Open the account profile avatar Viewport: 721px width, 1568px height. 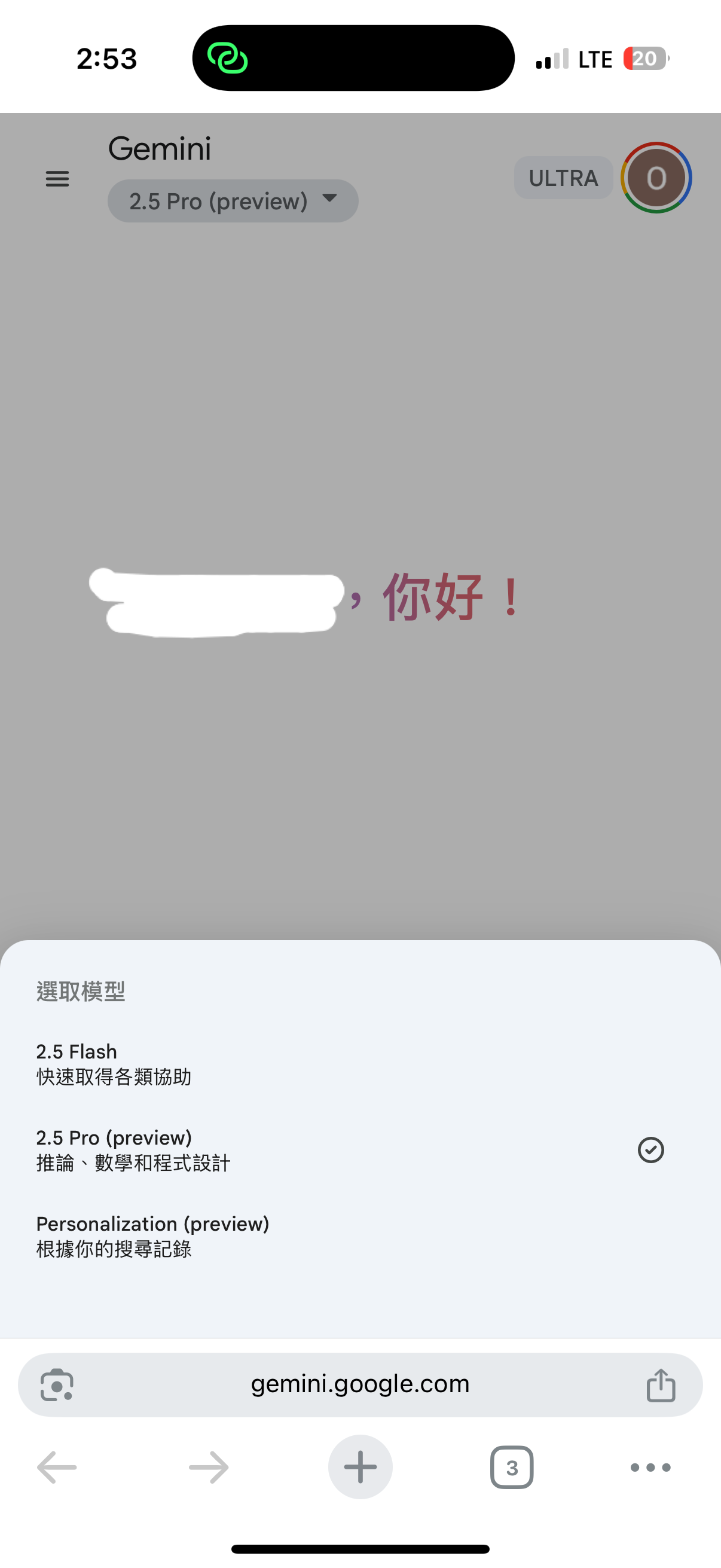point(655,178)
